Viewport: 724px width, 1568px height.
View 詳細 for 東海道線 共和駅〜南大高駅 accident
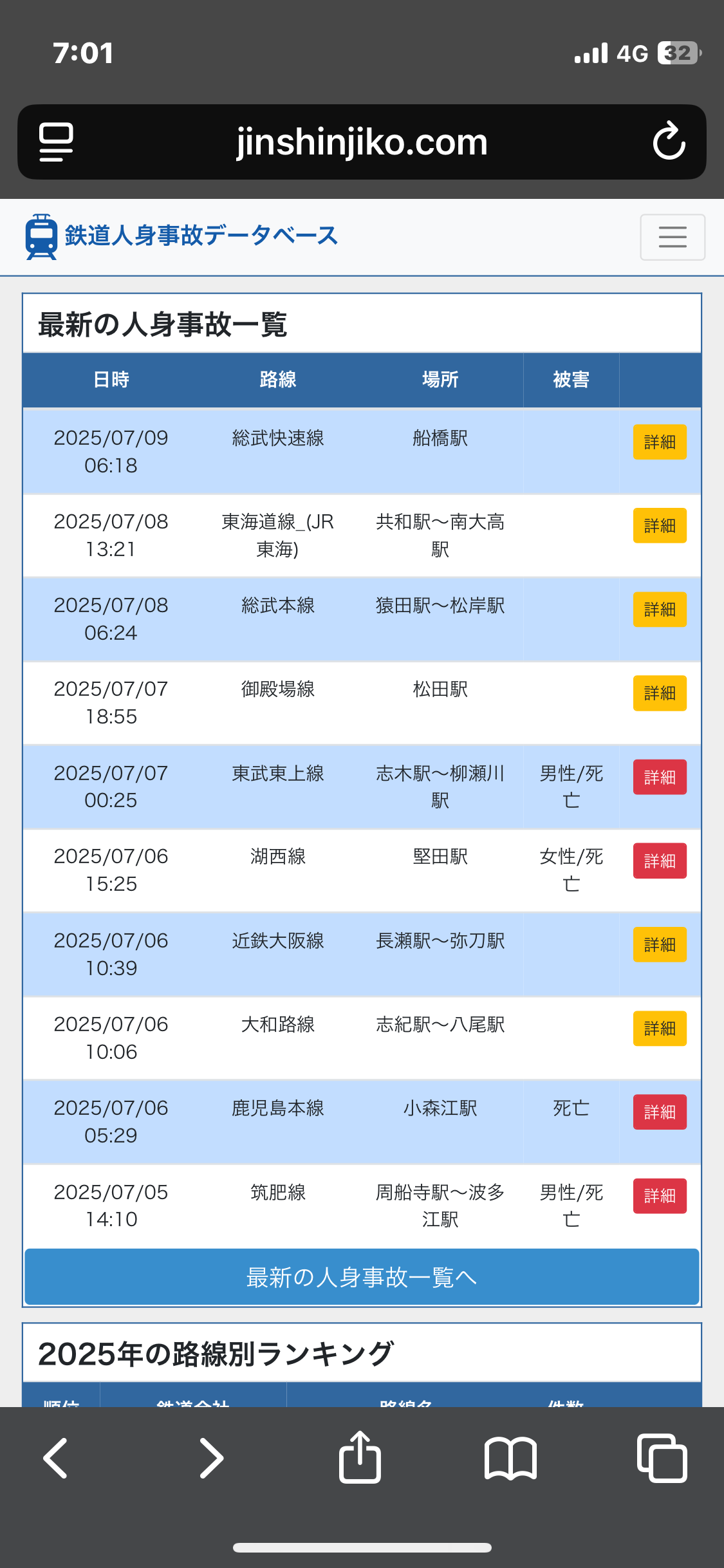pos(660,526)
